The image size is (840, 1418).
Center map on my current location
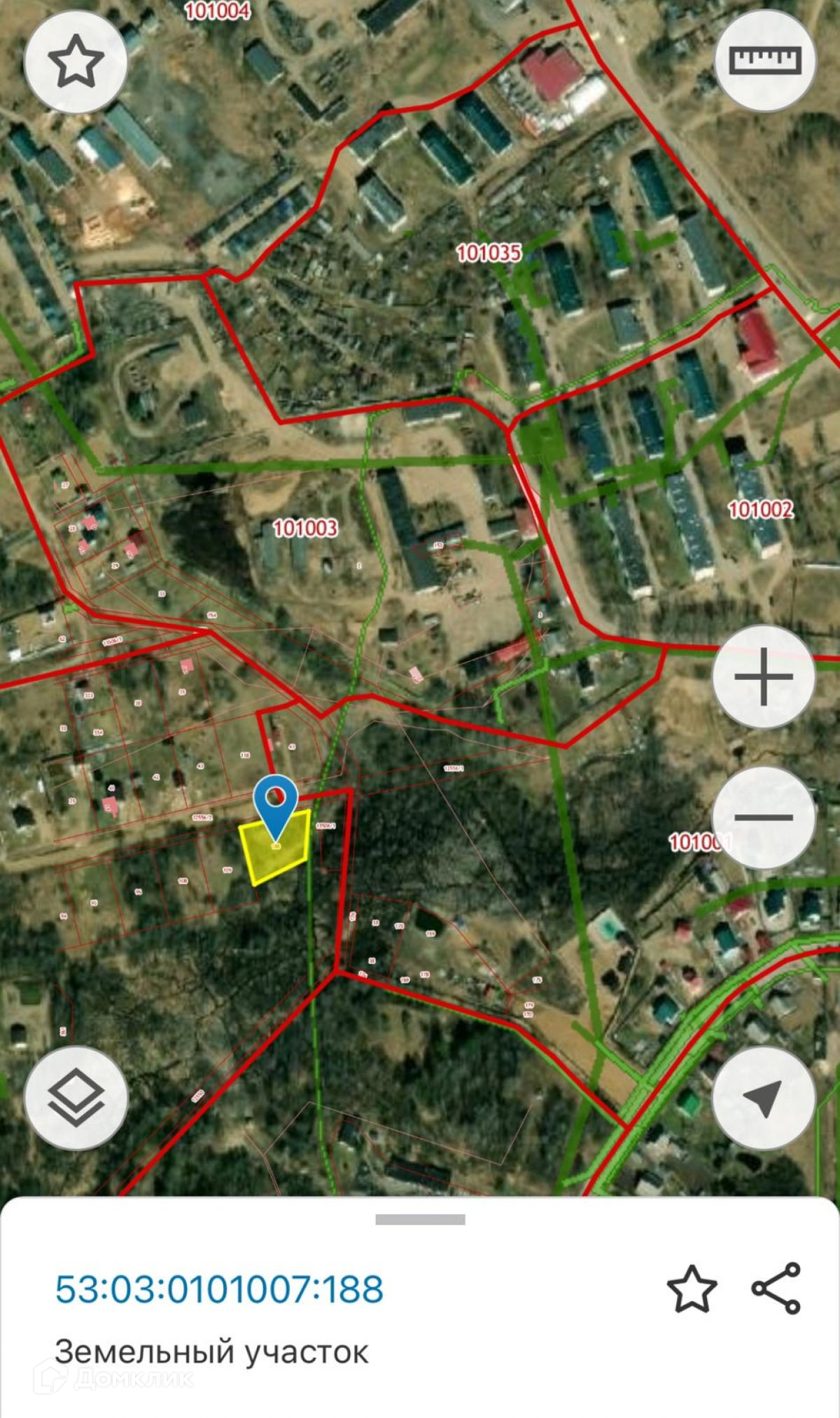tap(764, 1097)
